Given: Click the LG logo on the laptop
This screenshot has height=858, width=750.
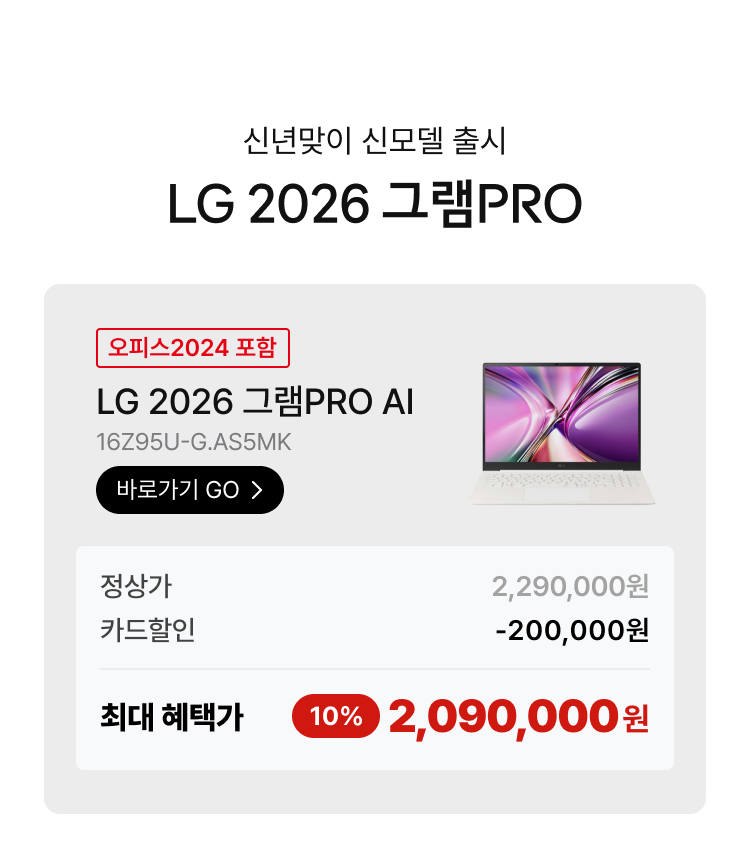Looking at the screenshot, I should (x=562, y=466).
